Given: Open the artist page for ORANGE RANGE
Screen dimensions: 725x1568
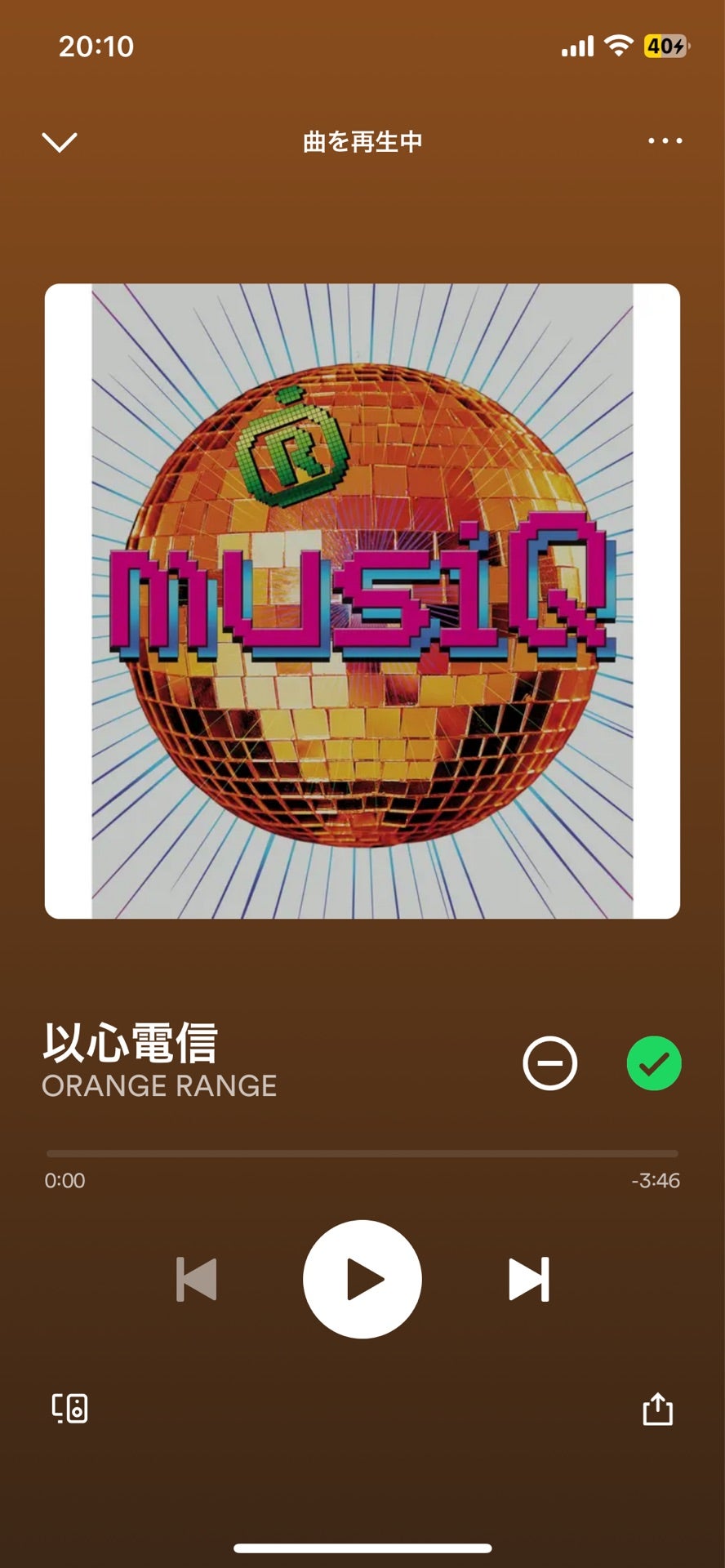Looking at the screenshot, I should tap(160, 1086).
